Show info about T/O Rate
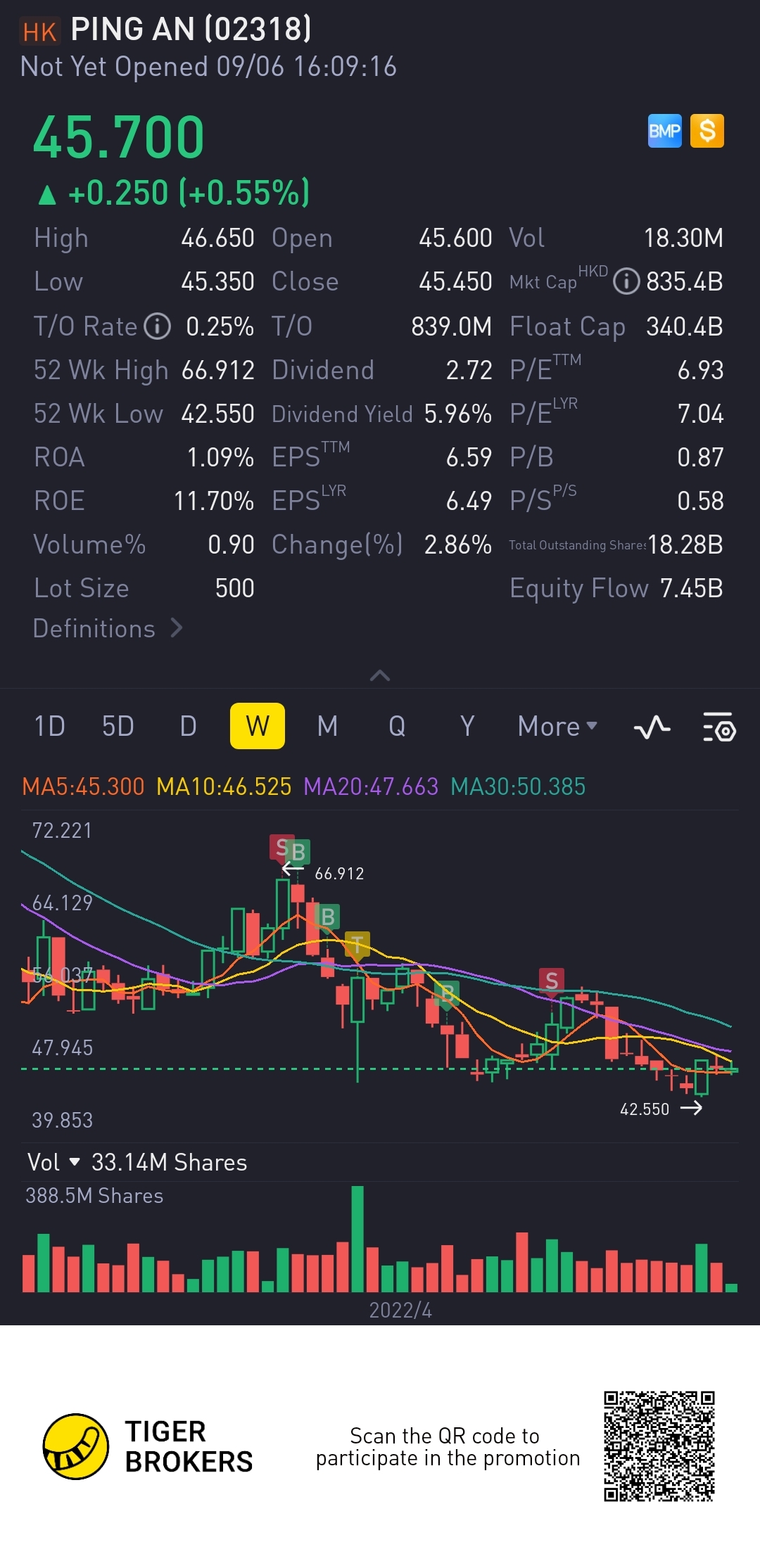 coord(158,326)
